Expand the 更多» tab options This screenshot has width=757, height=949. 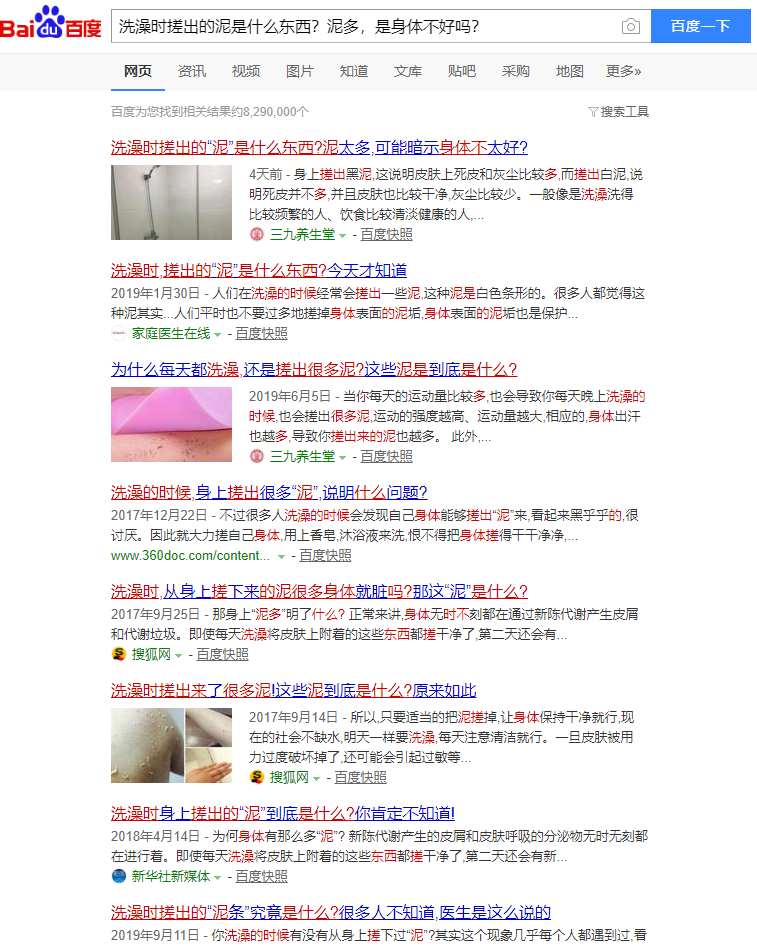point(624,71)
